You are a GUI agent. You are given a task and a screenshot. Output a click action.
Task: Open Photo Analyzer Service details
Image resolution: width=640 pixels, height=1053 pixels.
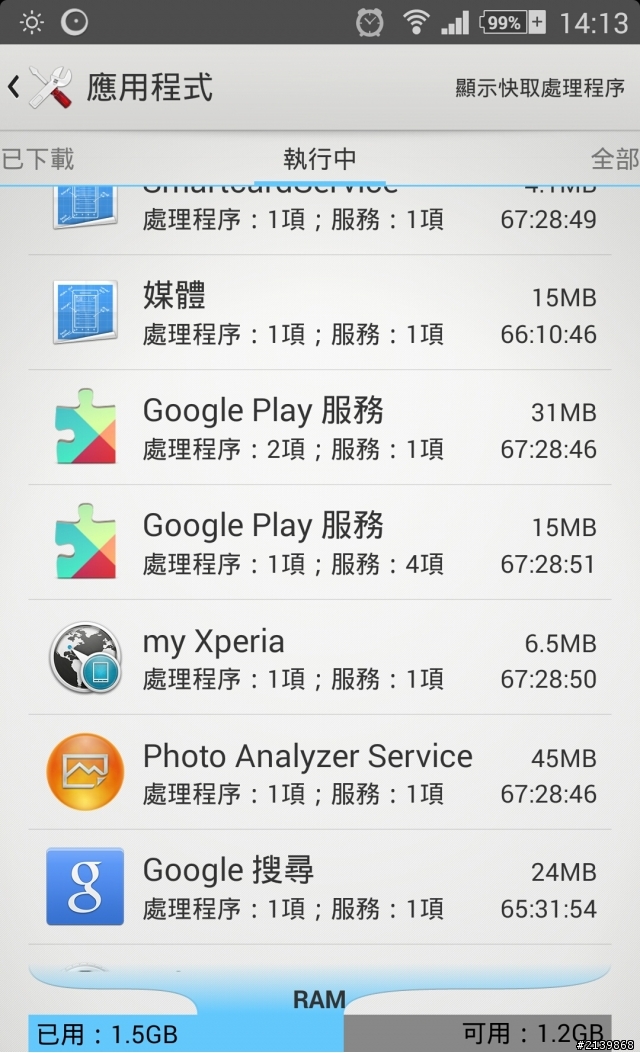tap(320, 772)
